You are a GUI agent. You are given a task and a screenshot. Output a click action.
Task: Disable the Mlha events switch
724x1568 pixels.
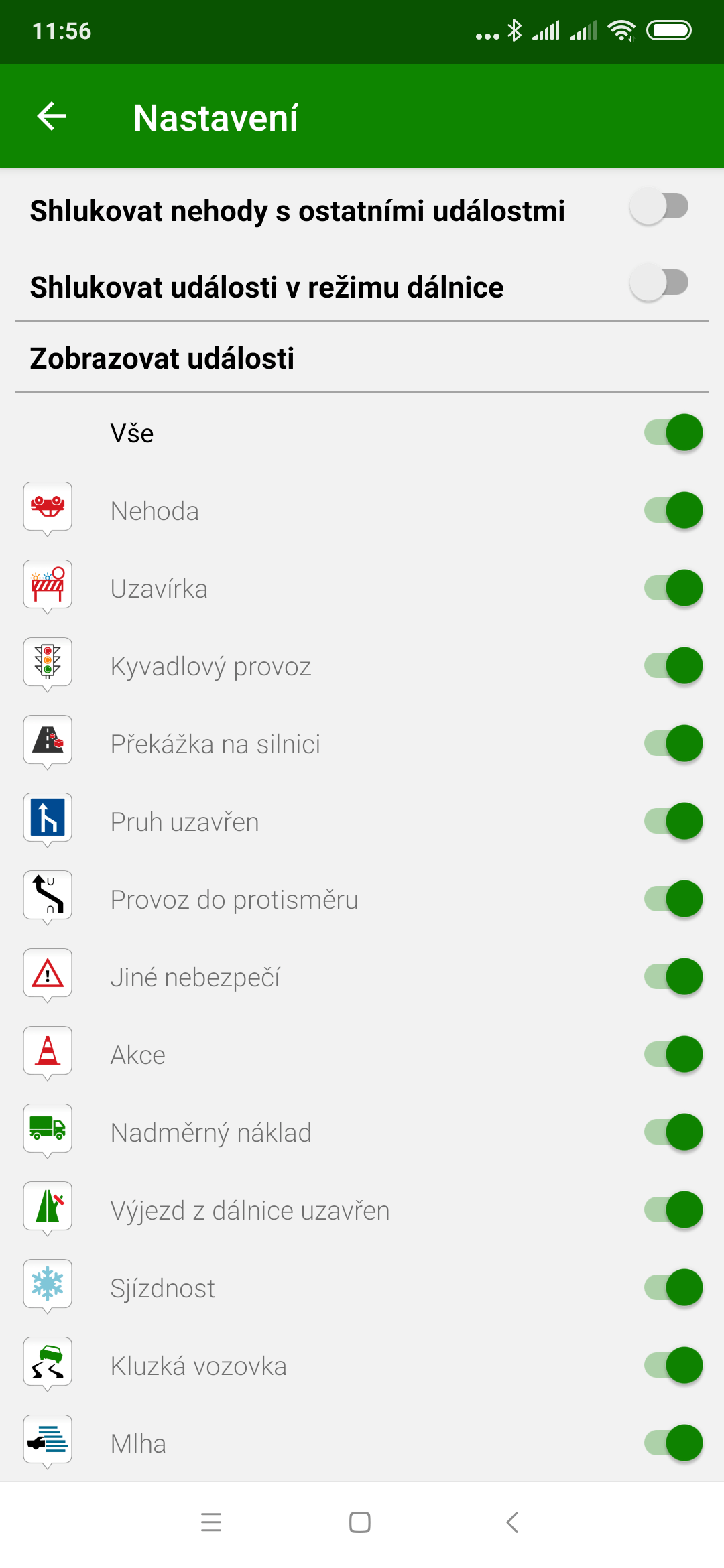[x=673, y=1443]
